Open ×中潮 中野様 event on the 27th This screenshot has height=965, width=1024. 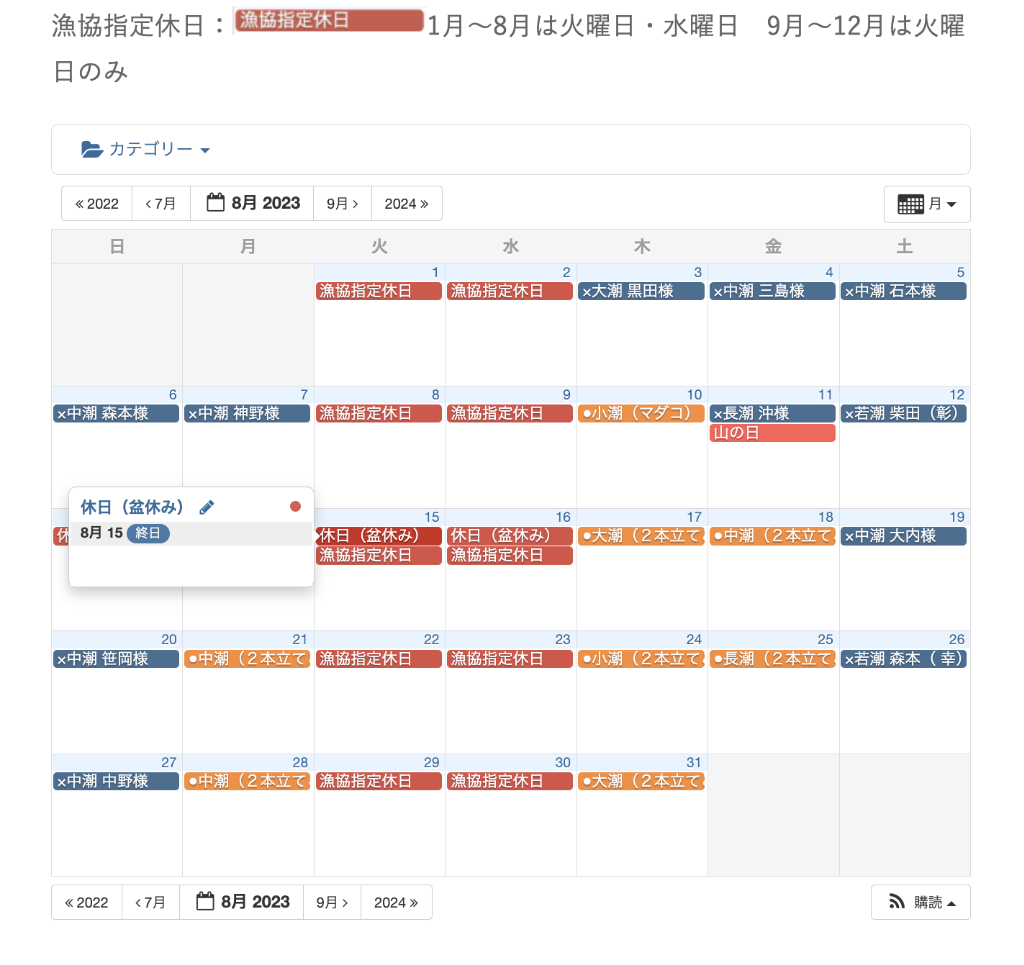point(116,781)
